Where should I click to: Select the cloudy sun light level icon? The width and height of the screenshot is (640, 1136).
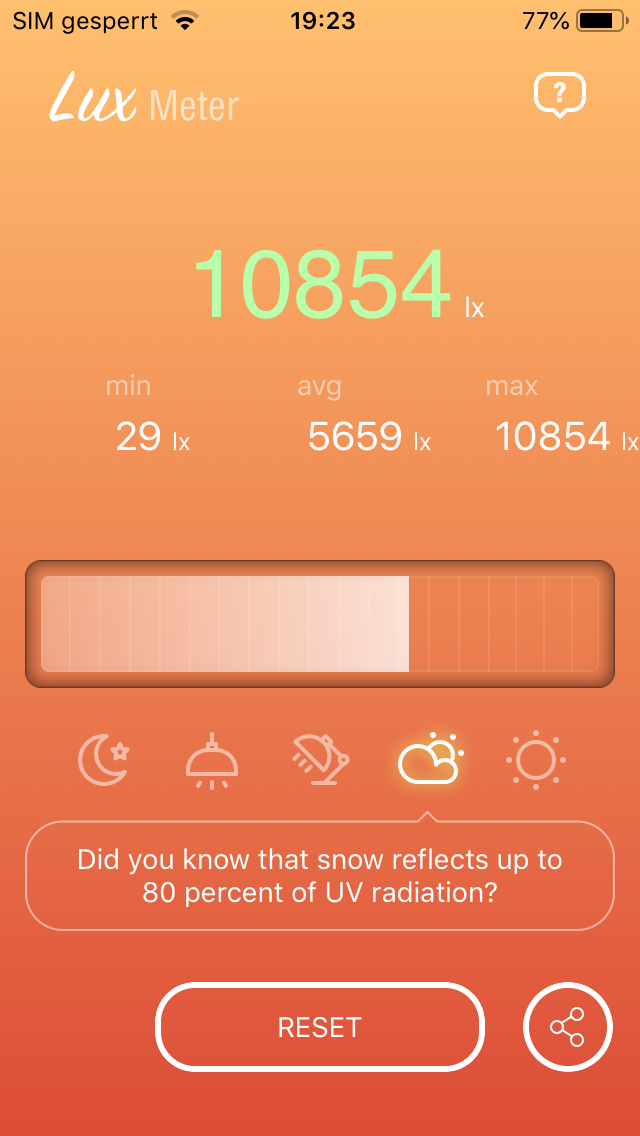(429, 760)
